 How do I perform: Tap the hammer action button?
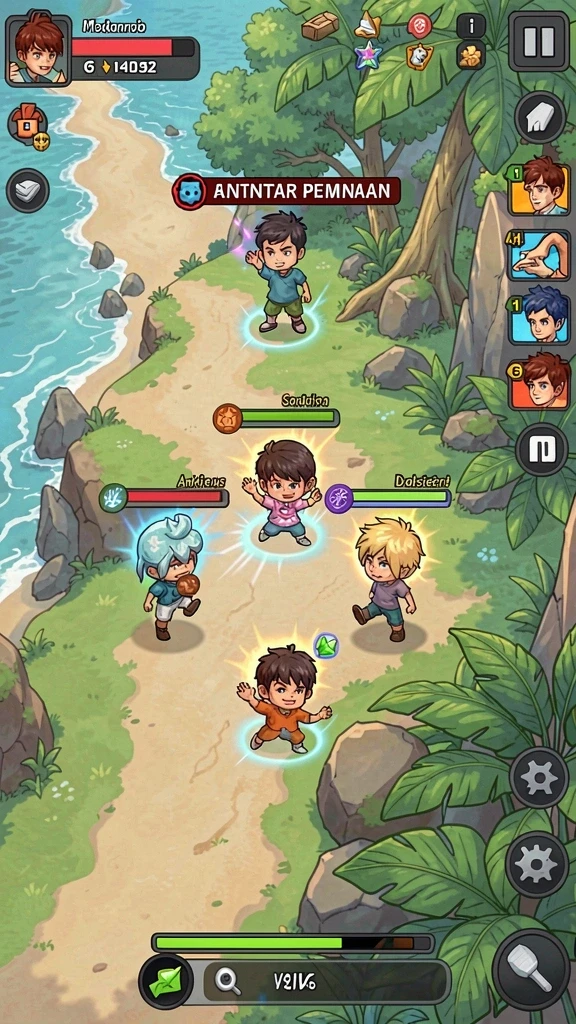point(531,969)
